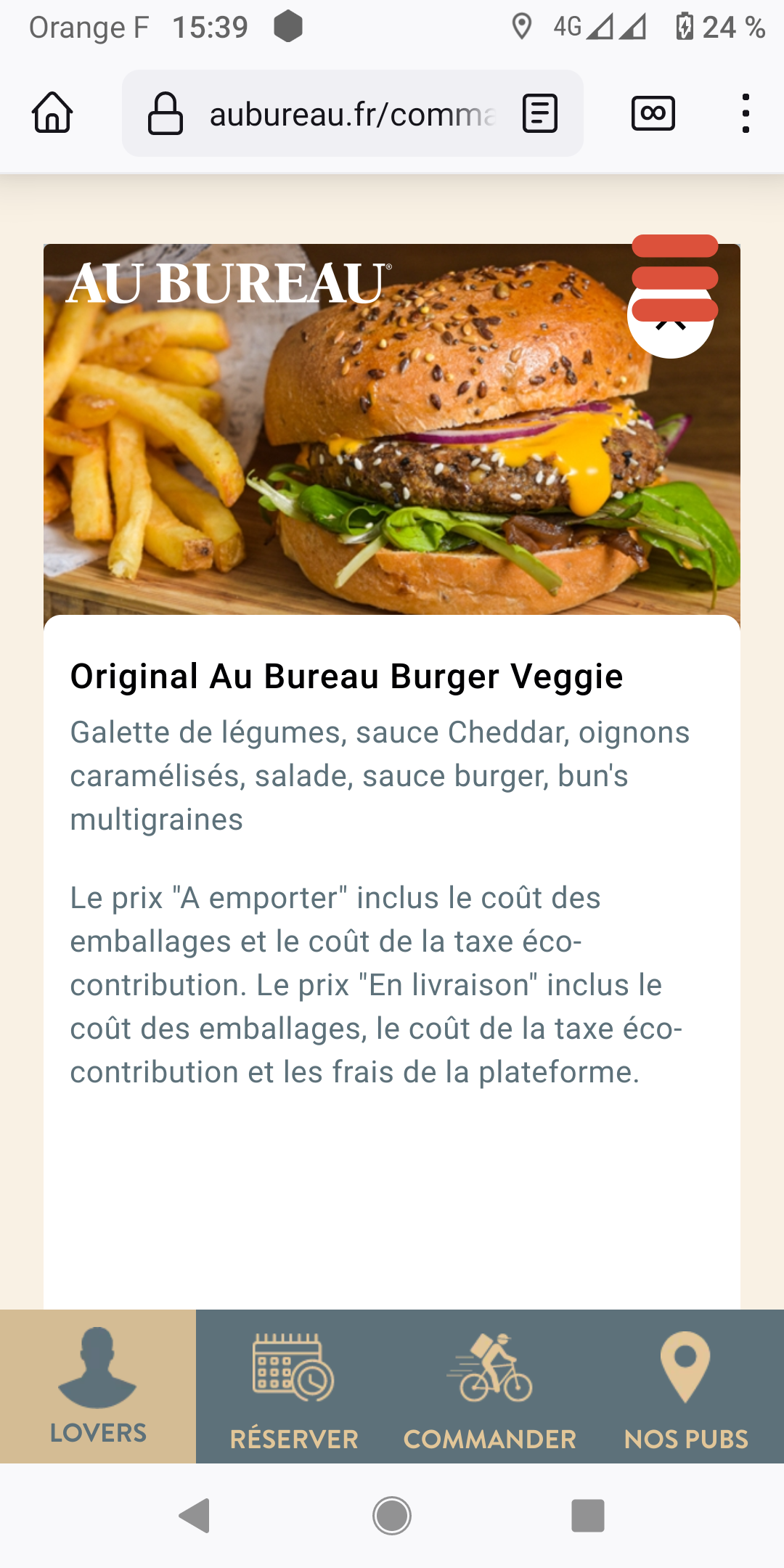The image size is (784, 1568).
Task: Open the browser overflow menu
Action: coord(746,113)
